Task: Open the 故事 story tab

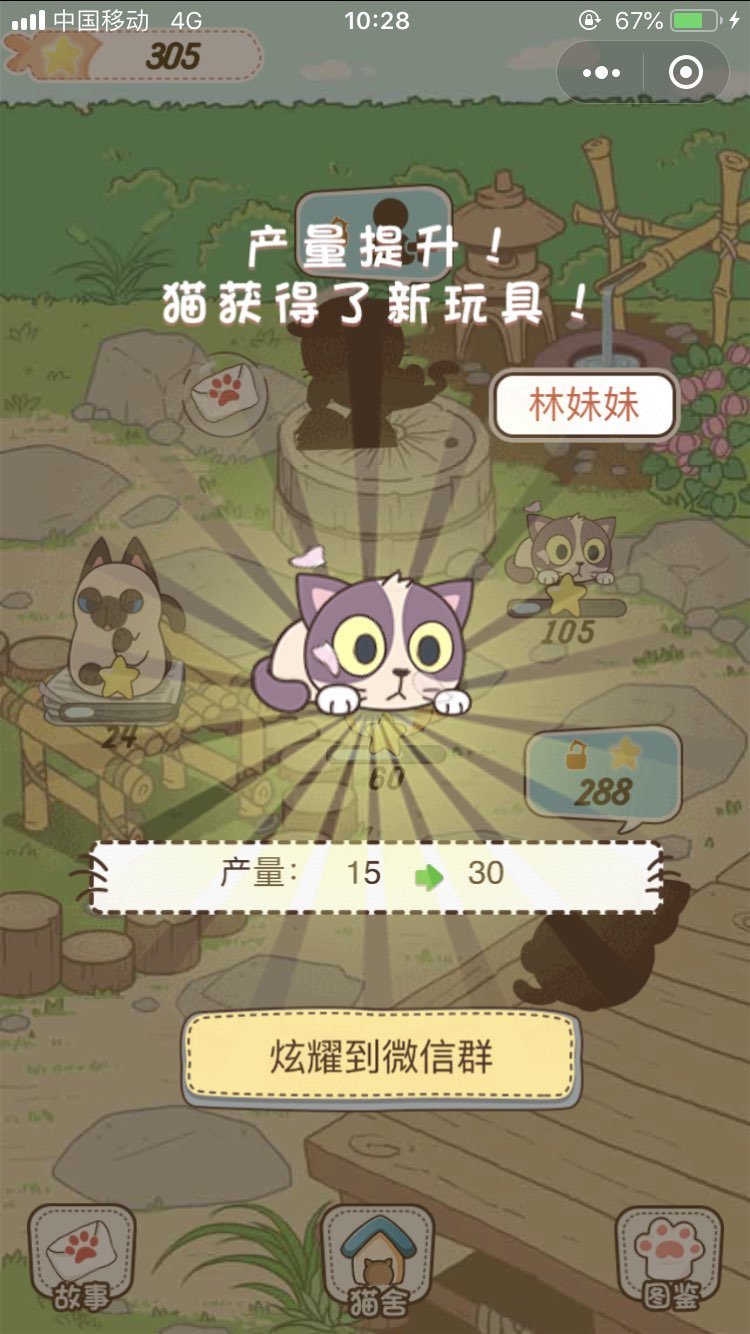Action: pos(81,1258)
